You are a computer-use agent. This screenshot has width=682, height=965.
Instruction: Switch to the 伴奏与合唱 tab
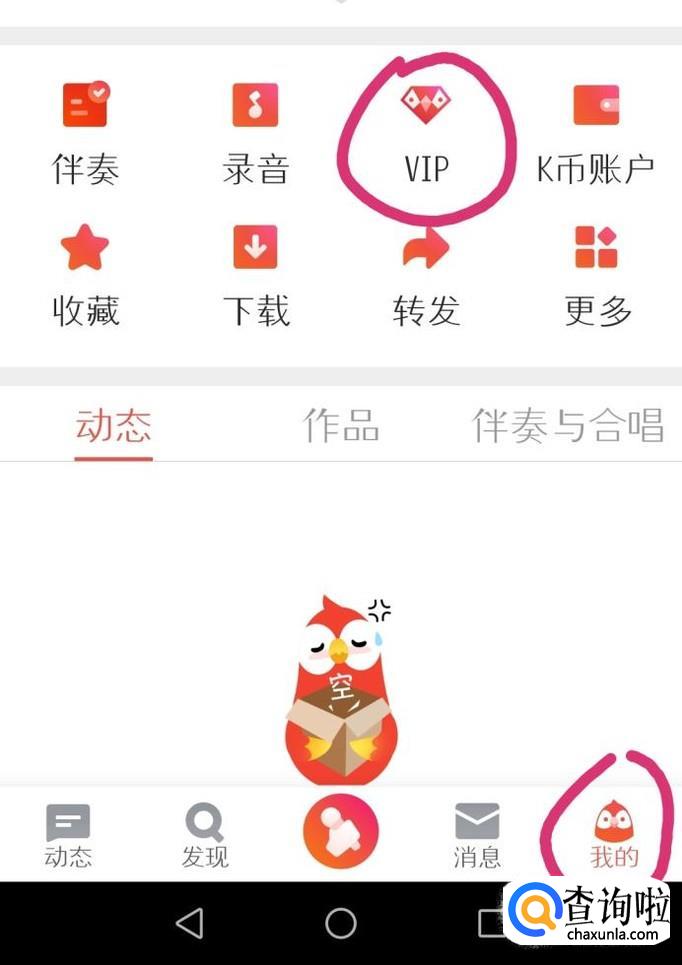point(567,427)
